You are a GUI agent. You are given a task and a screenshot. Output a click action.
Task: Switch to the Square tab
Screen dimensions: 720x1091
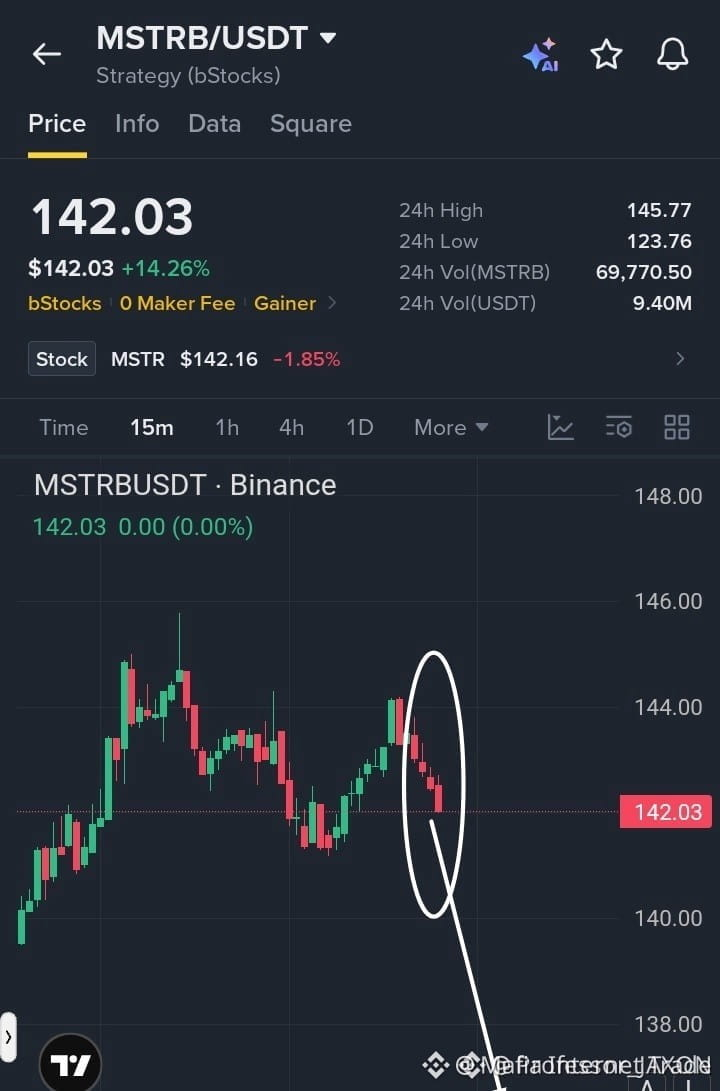tap(310, 125)
